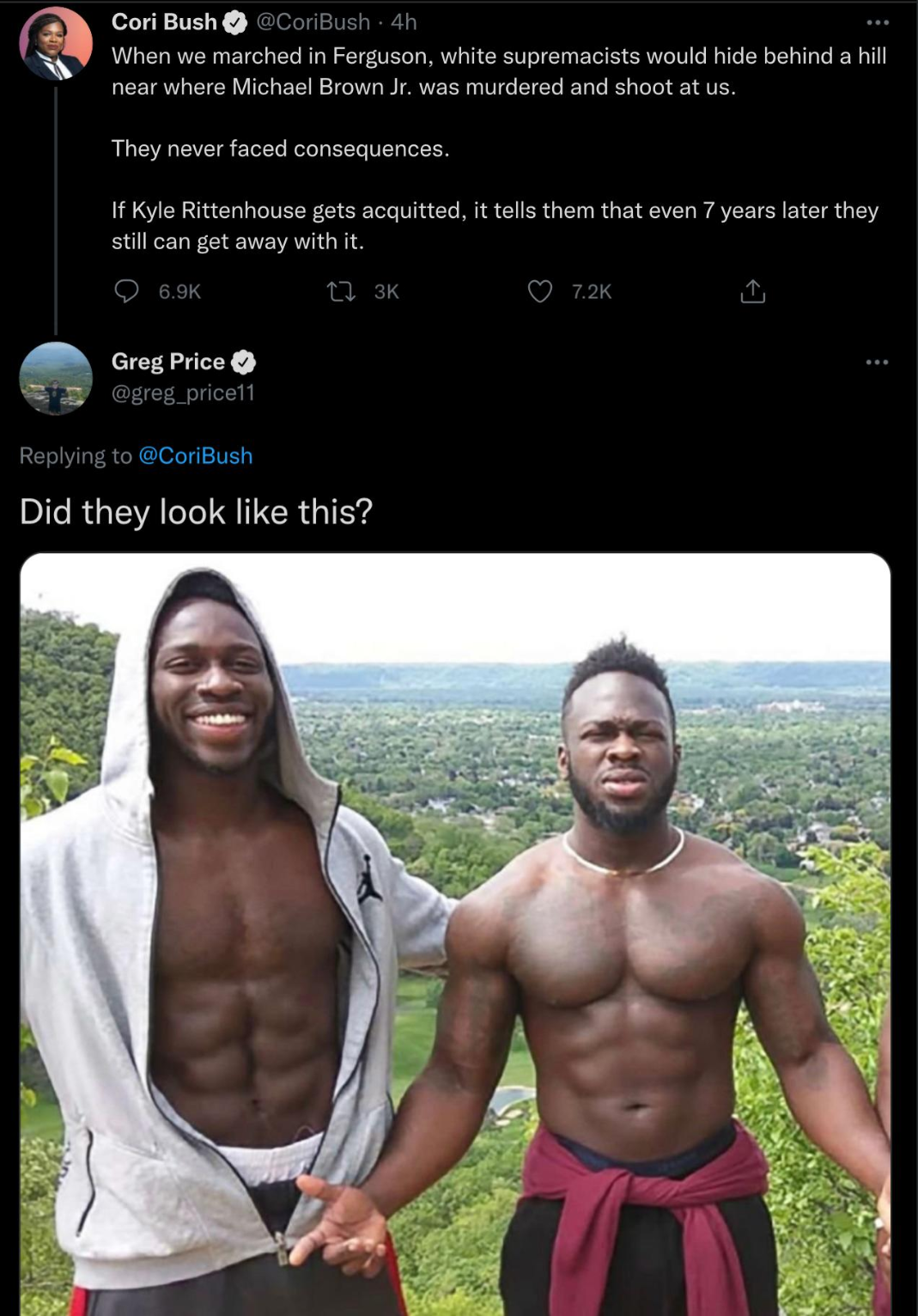Open overflow menu on Cori Bush's tweet
Screen dimensions: 918x1316
pyautogui.click(x=877, y=22)
